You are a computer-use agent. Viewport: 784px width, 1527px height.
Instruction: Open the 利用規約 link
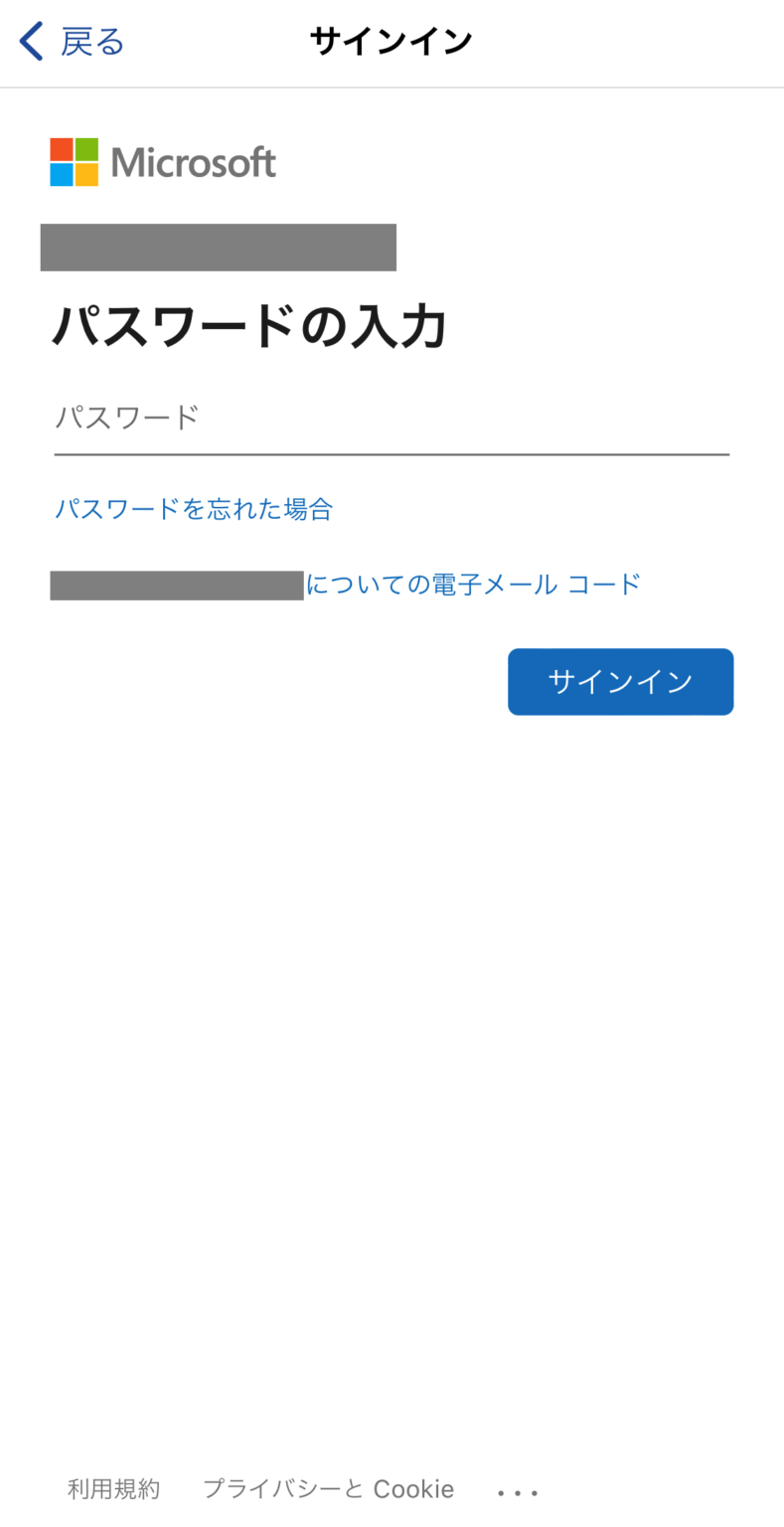coord(113,1488)
